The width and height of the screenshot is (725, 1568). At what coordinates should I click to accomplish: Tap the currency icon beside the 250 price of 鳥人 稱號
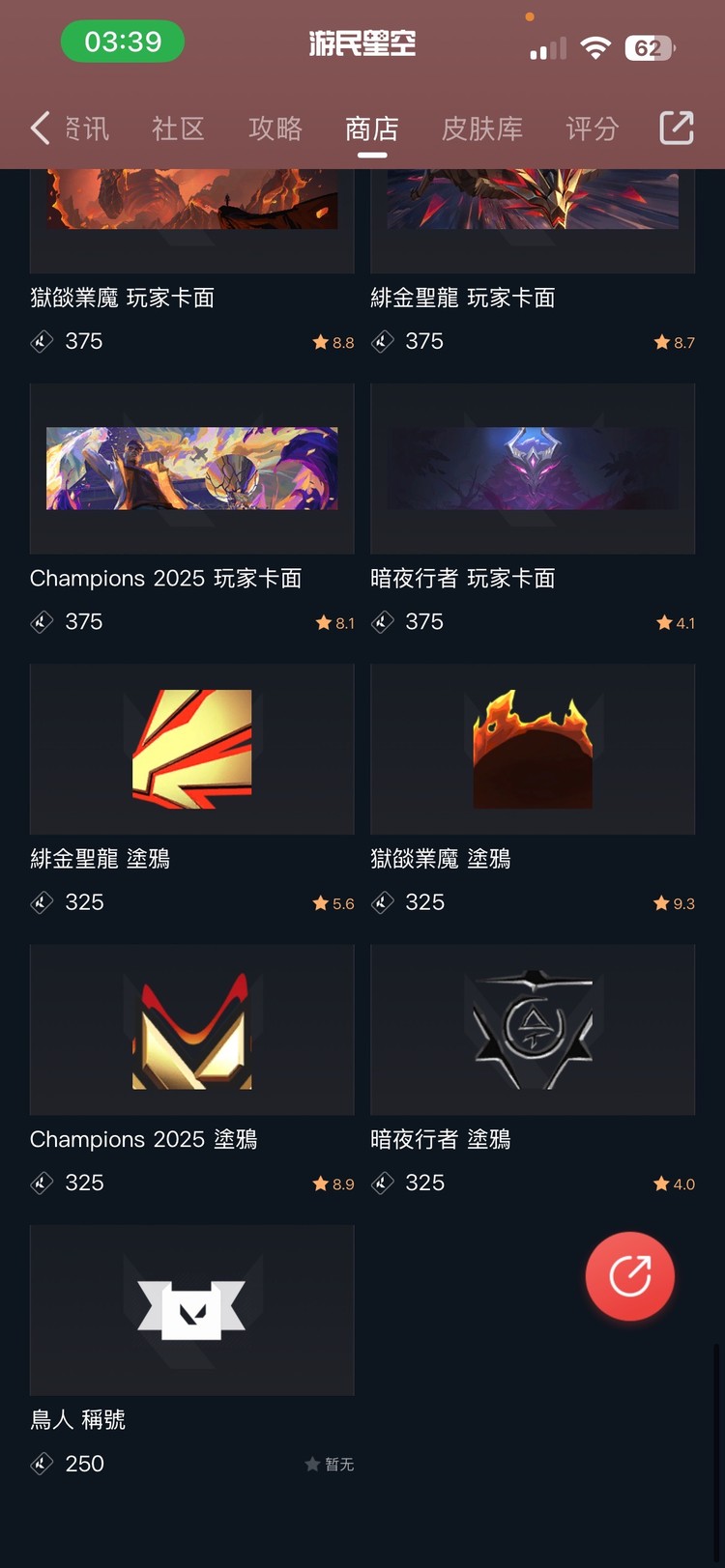tap(41, 1464)
